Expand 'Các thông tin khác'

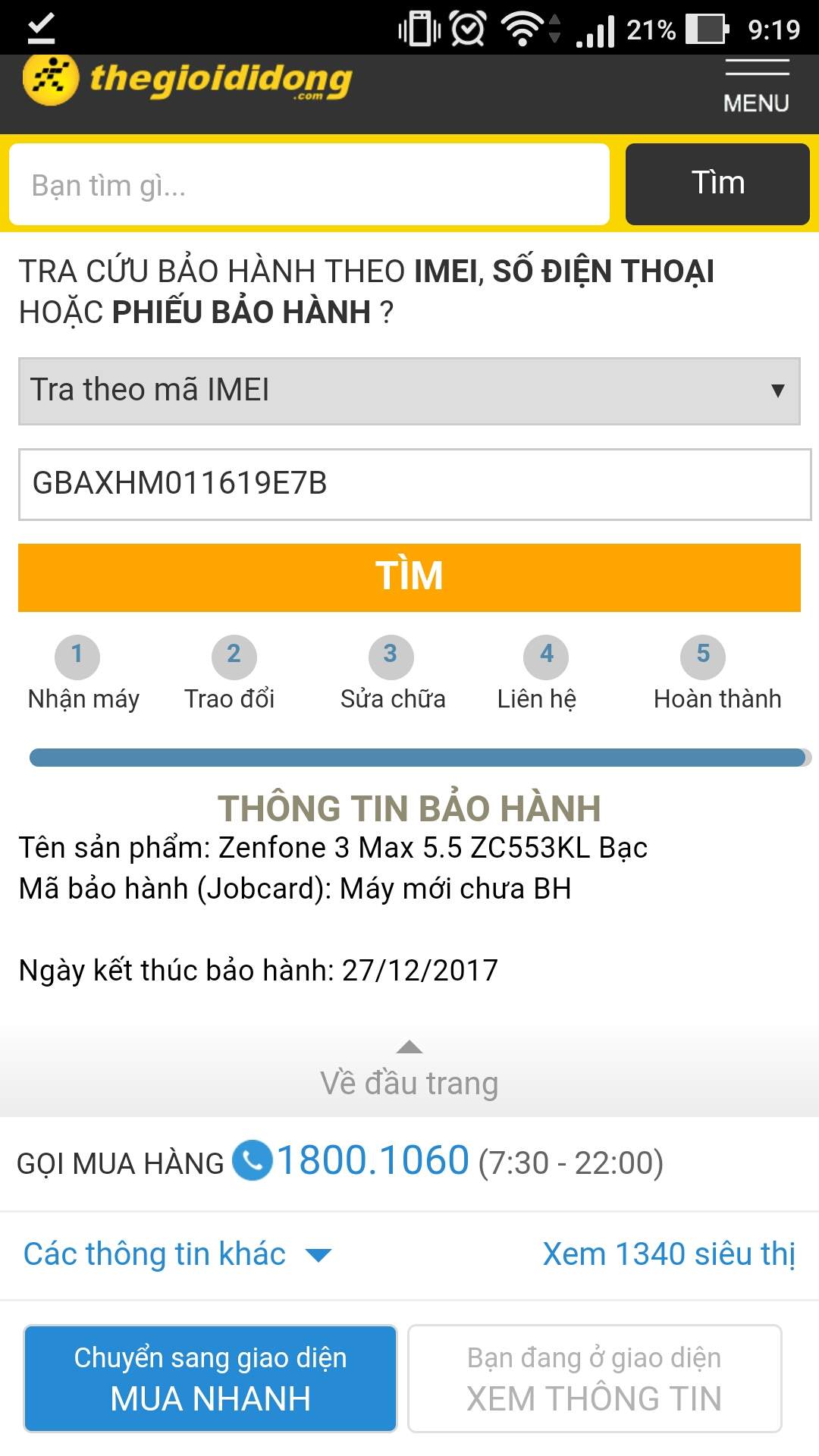click(177, 1254)
